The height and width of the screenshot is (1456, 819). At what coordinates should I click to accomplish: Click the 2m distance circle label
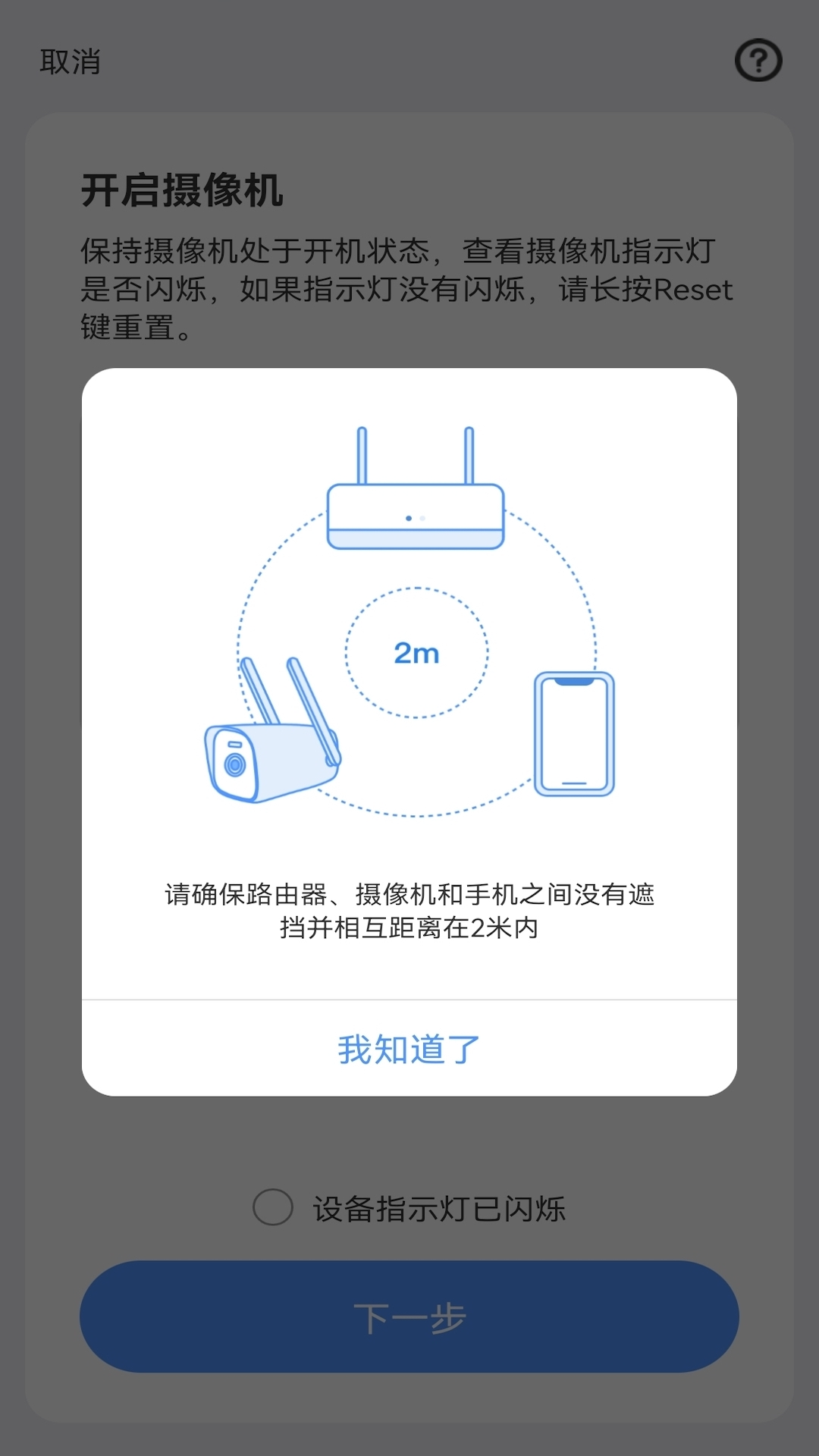coord(415,654)
